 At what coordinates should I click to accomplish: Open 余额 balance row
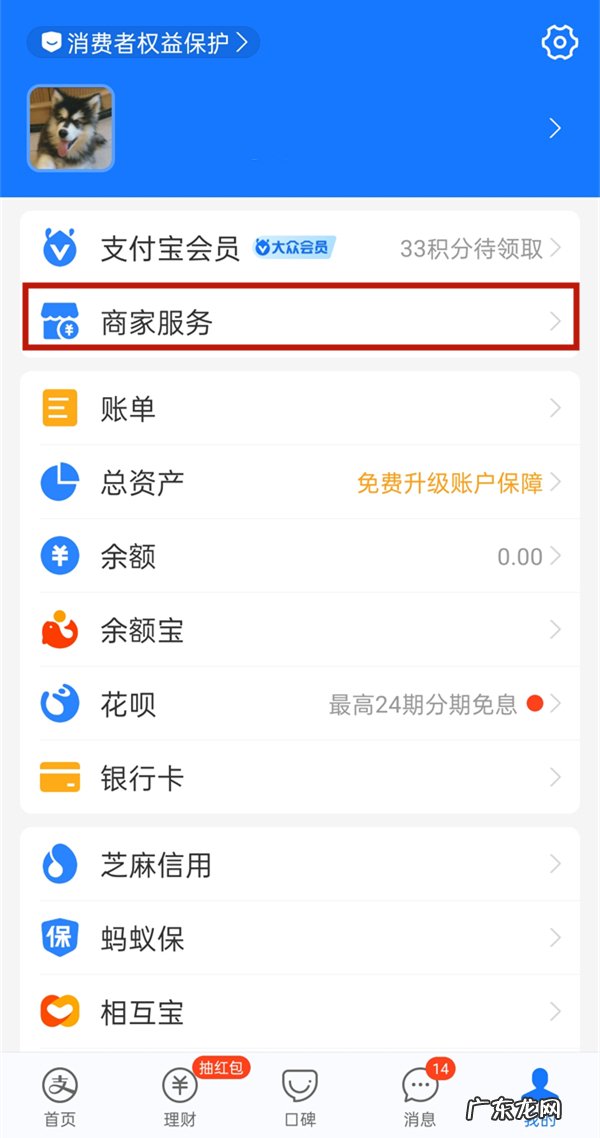coord(300,556)
